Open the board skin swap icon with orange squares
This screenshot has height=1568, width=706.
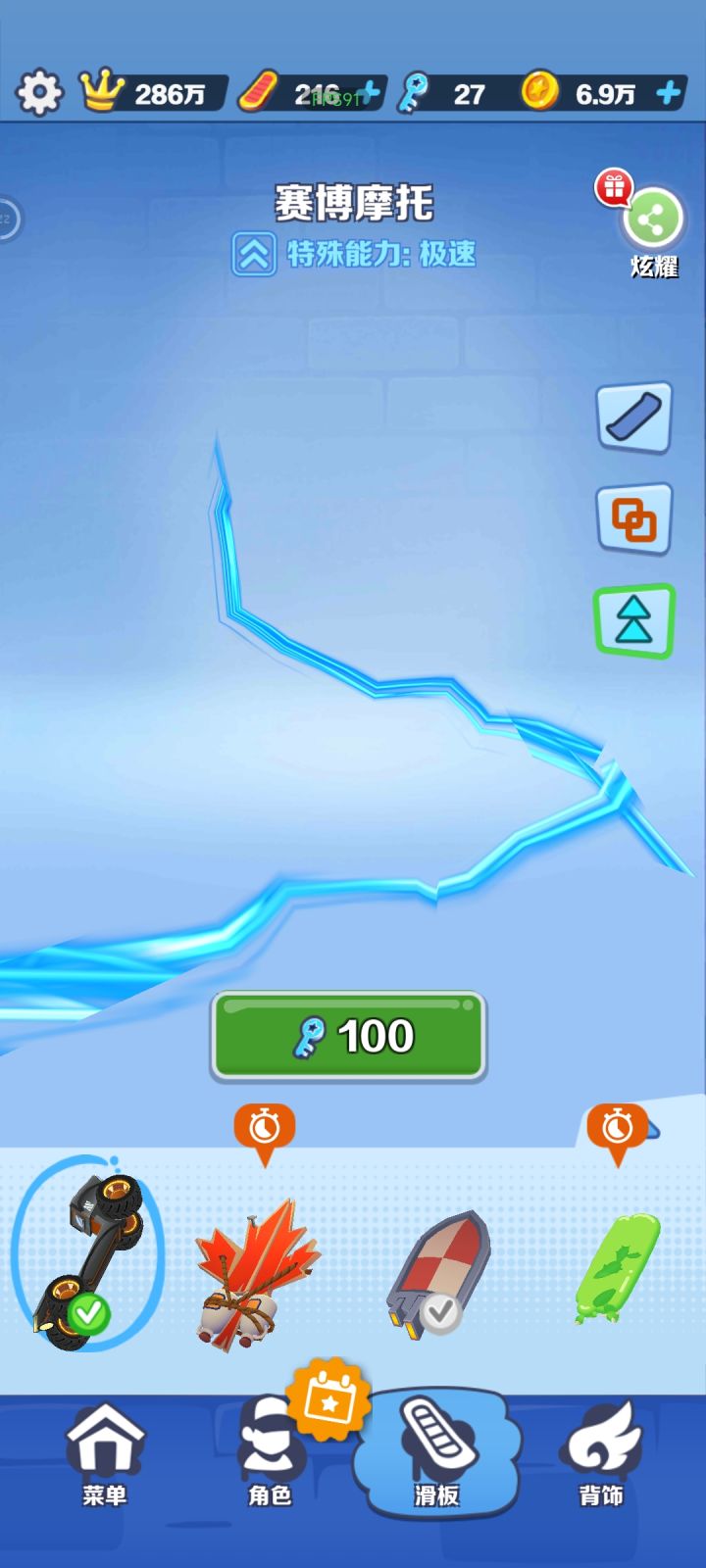632,520
